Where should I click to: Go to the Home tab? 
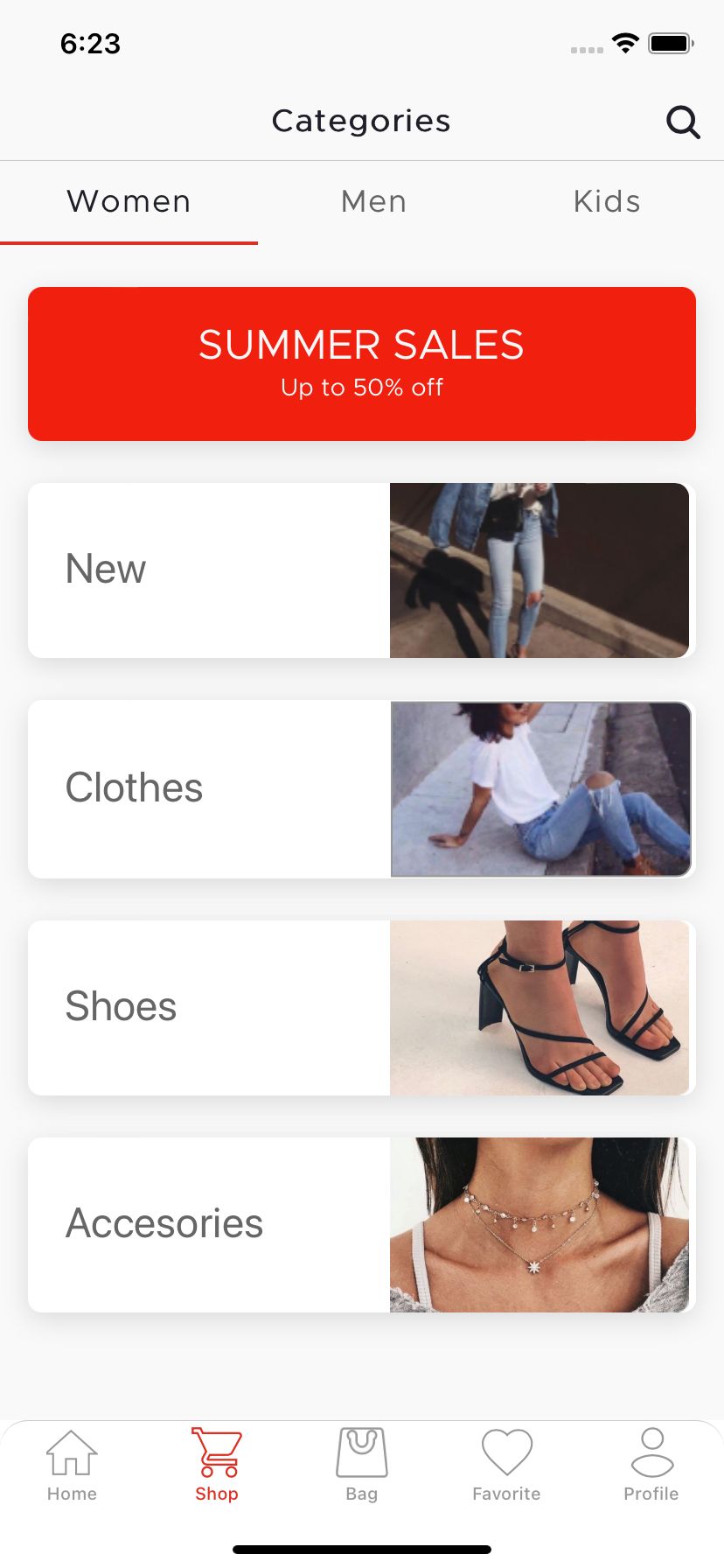[x=72, y=1465]
